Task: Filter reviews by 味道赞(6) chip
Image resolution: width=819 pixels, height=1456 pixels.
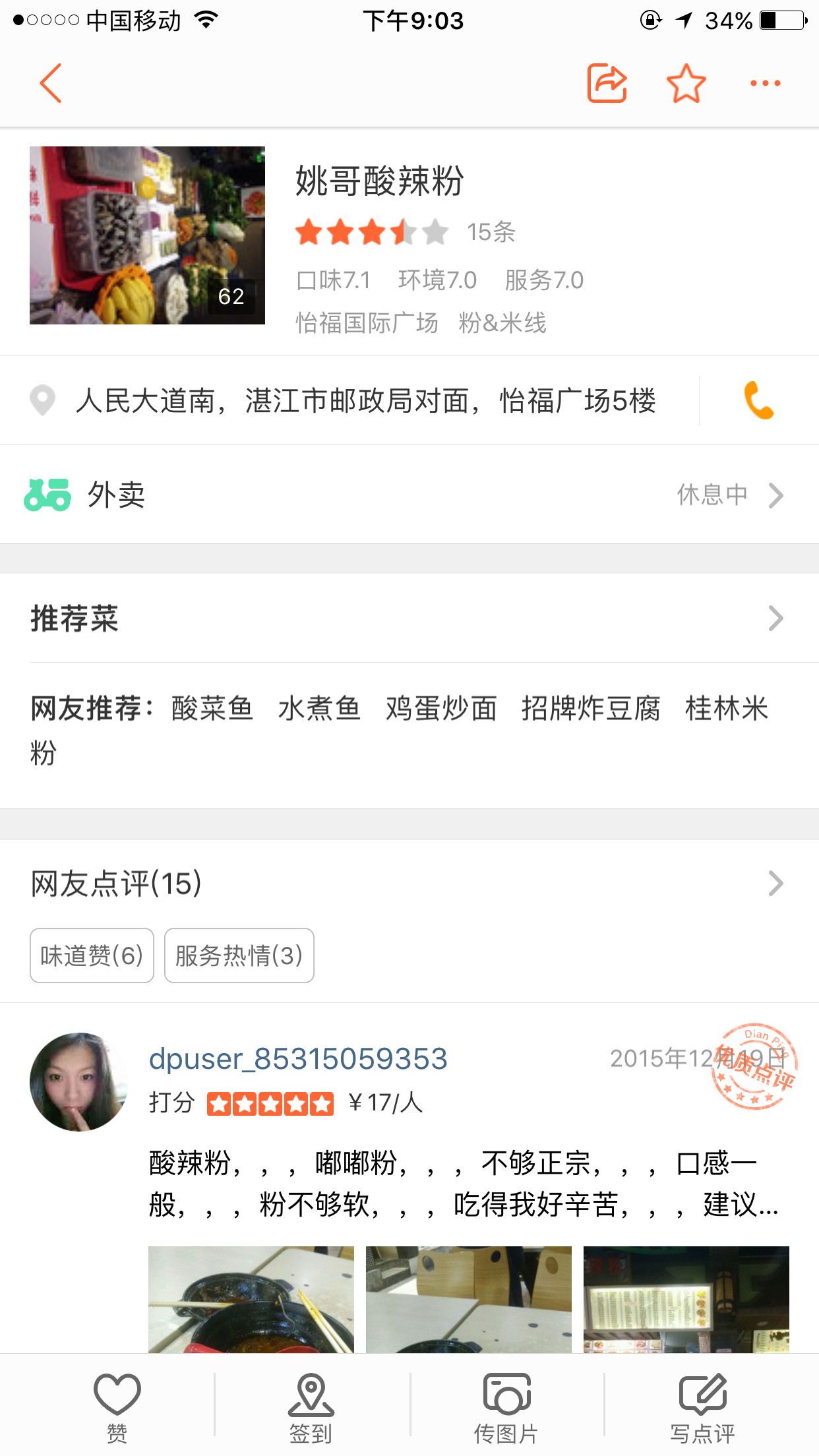Action: pyautogui.click(x=92, y=956)
